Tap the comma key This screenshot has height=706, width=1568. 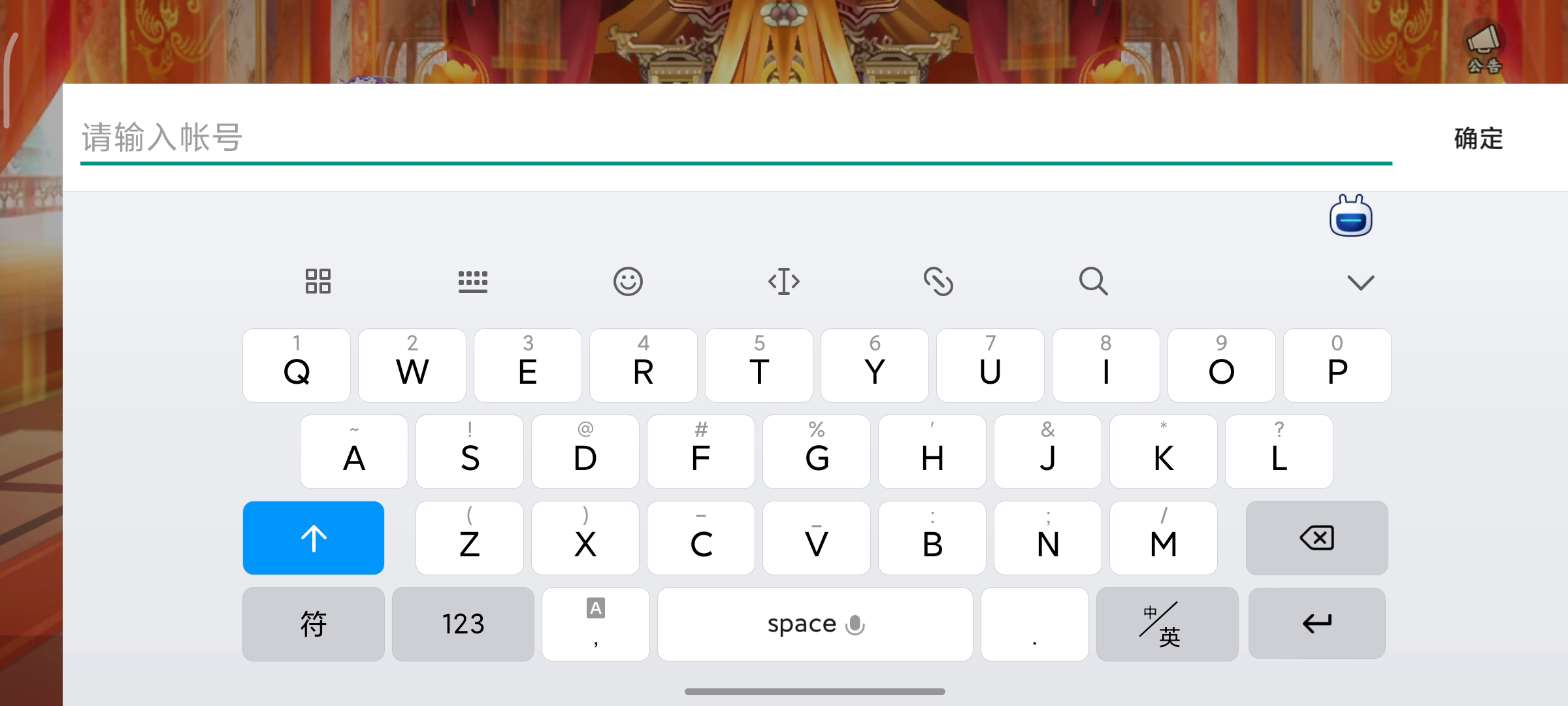[x=596, y=624]
